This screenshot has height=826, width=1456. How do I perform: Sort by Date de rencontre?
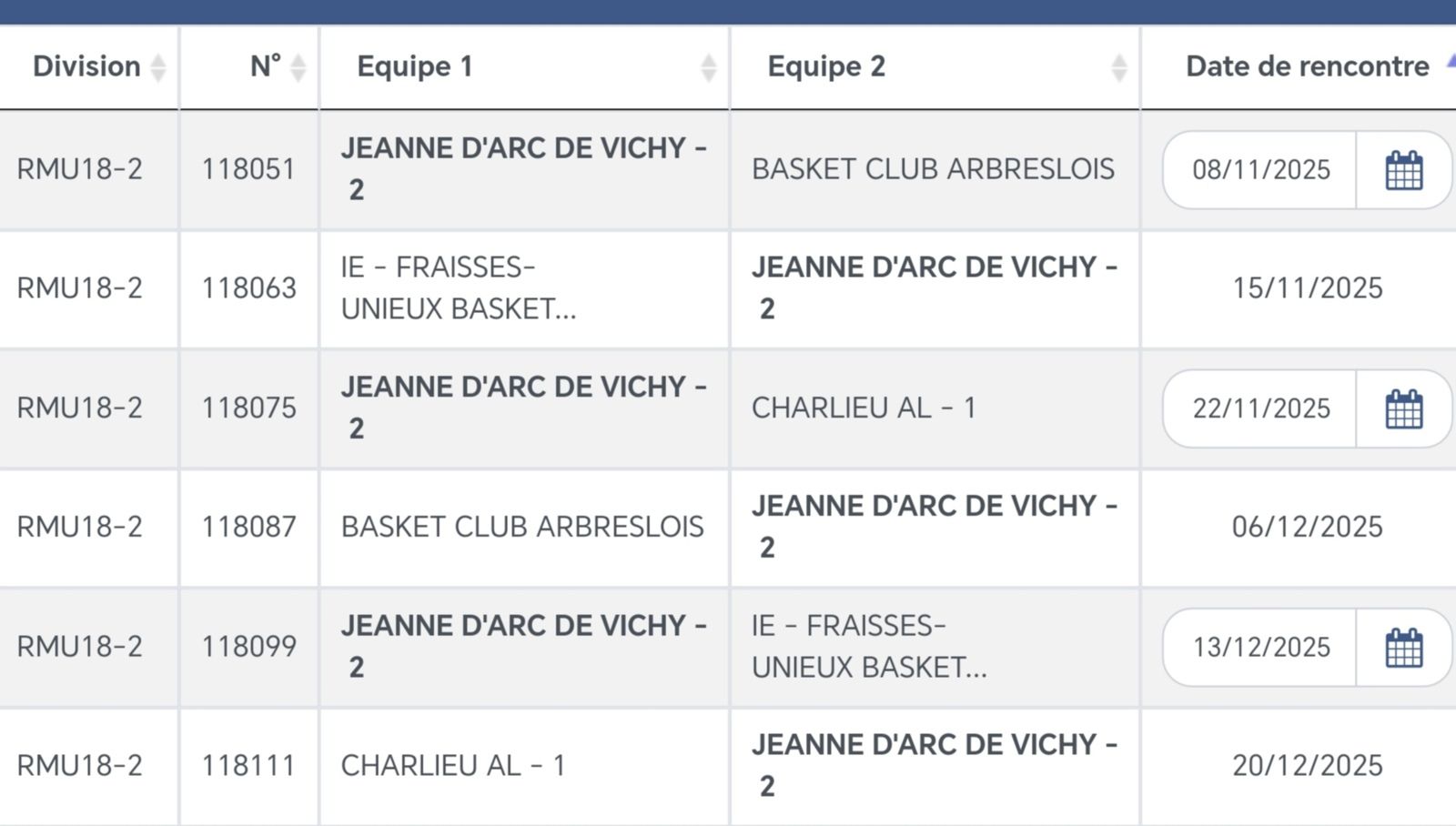point(1307,66)
